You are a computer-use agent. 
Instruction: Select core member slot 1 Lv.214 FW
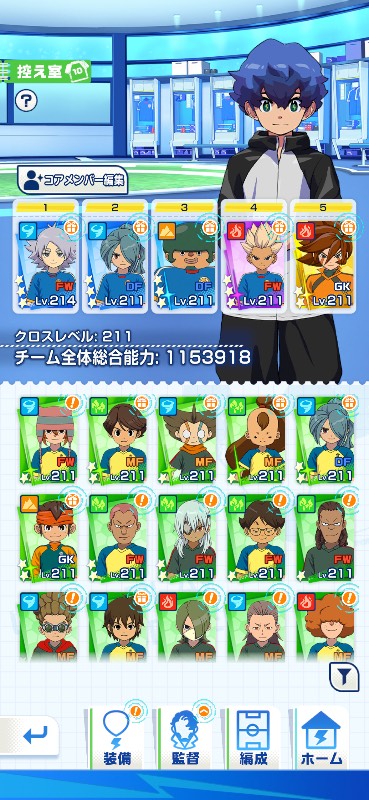(46, 257)
